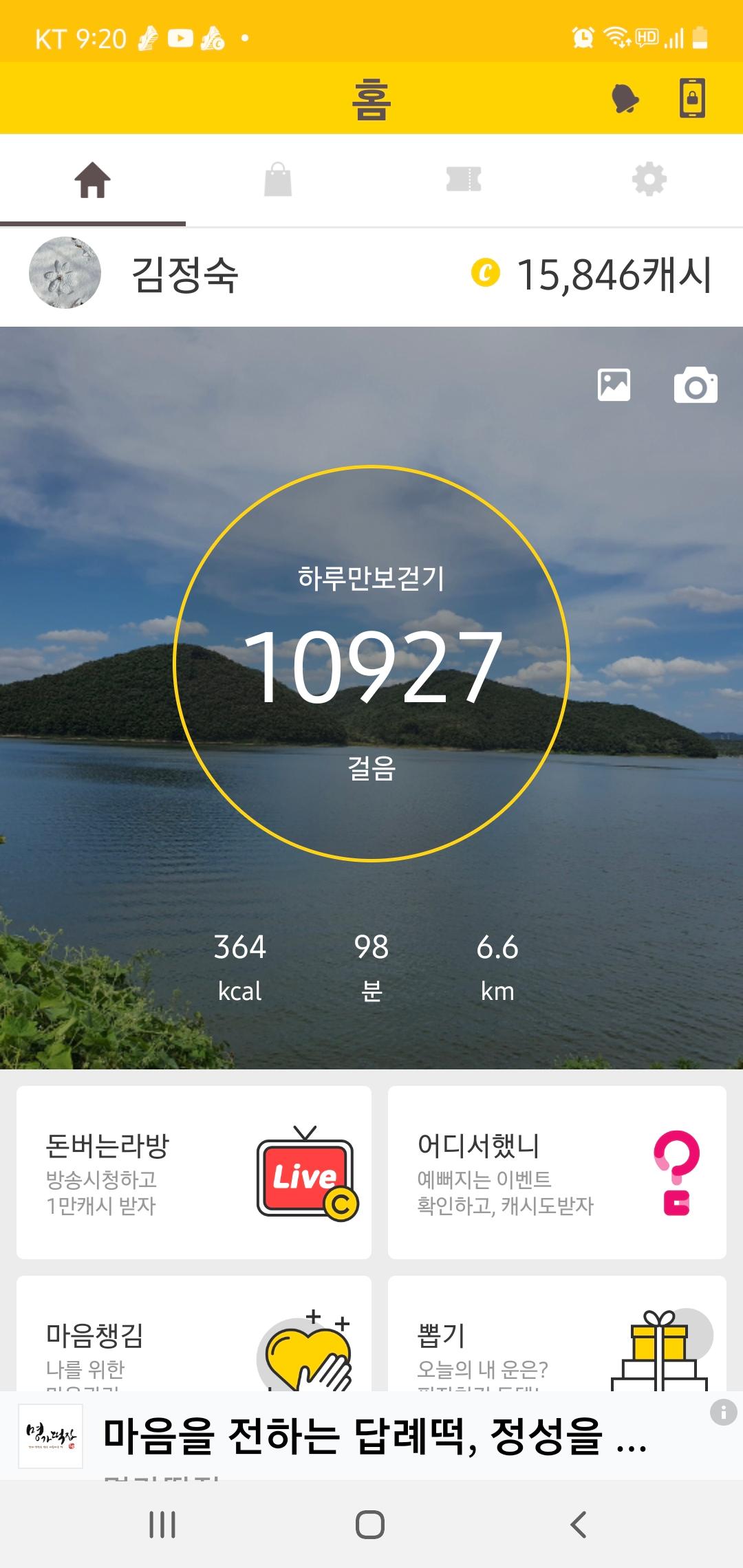The height and width of the screenshot is (1568, 743).
Task: Choose a background from the gallery icon
Action: 614,385
